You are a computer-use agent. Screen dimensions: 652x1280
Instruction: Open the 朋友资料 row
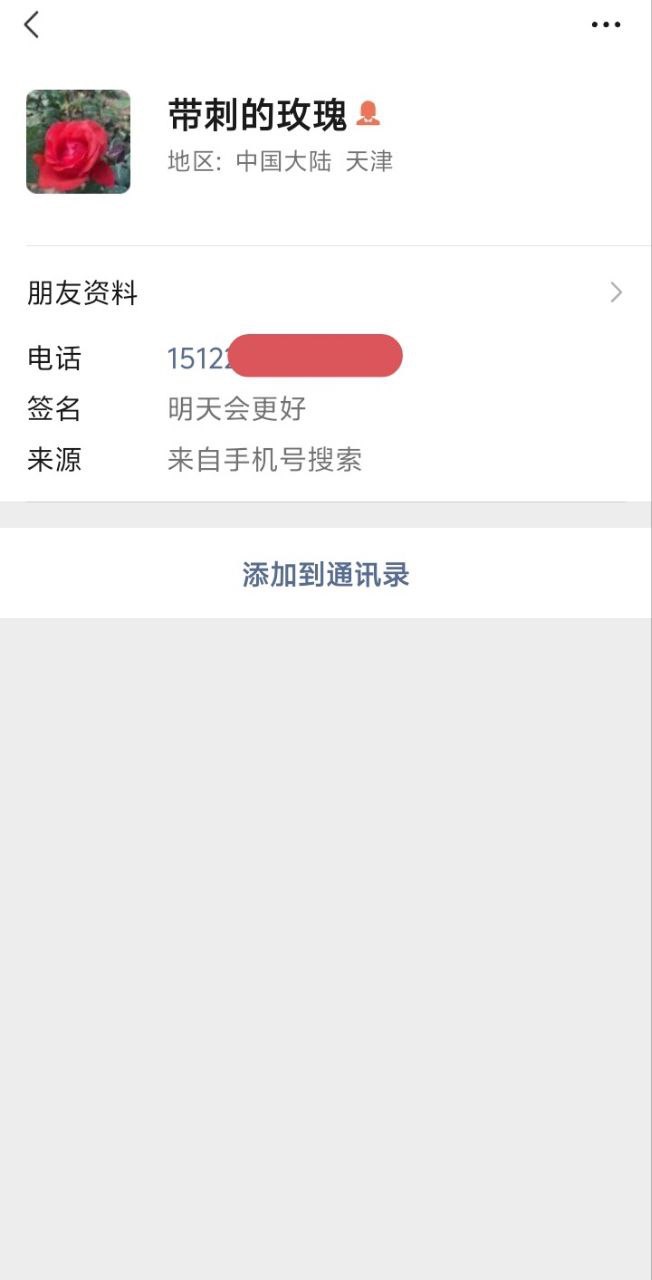click(x=325, y=293)
